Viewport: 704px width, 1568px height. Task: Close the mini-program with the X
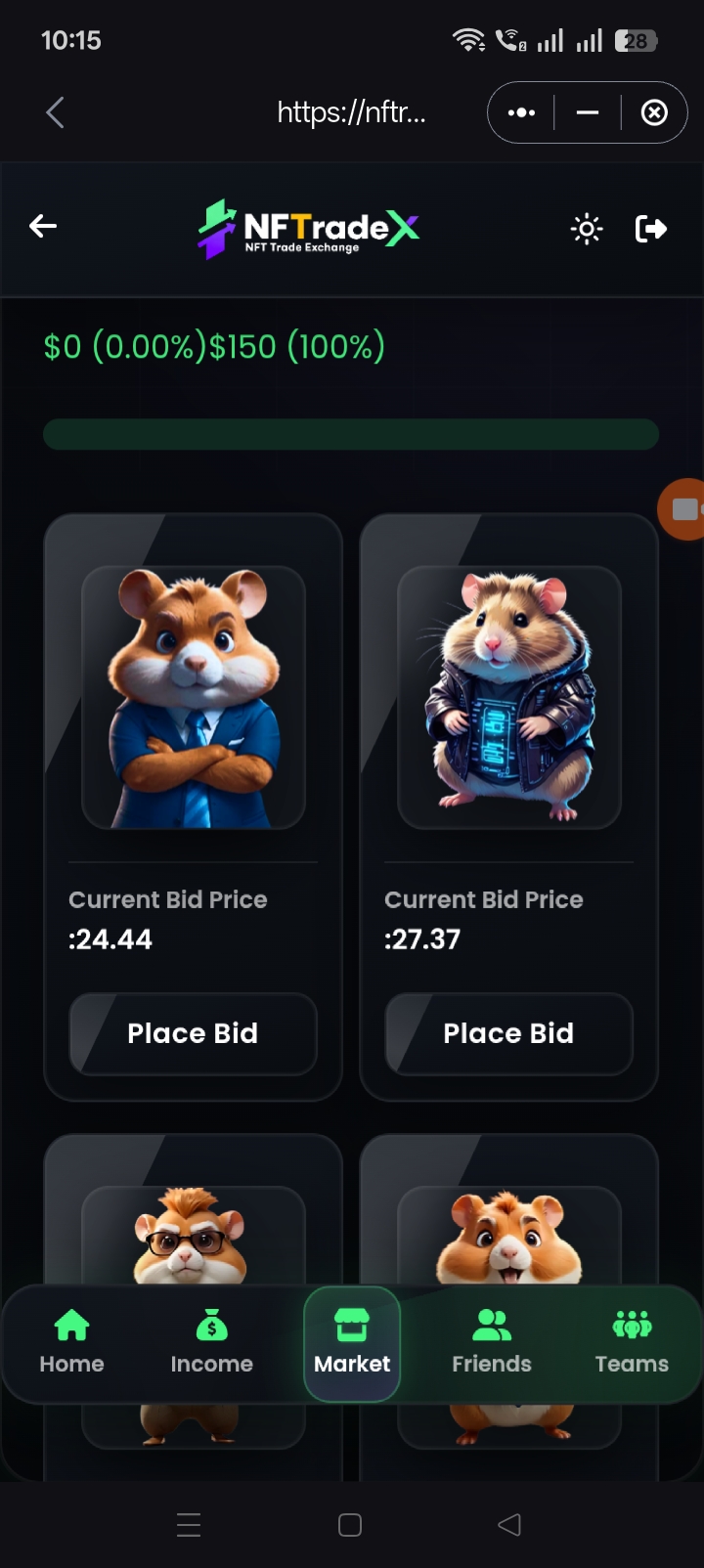click(x=654, y=112)
